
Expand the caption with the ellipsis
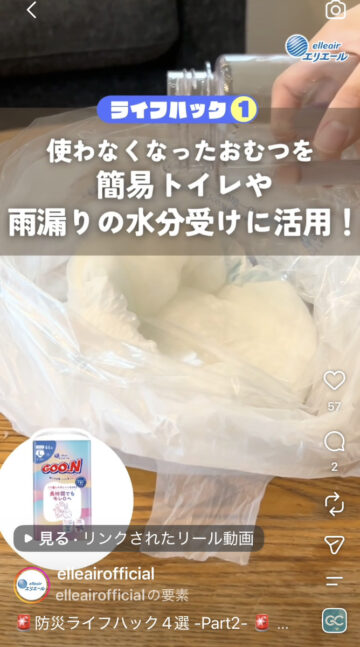click(x=282, y=624)
